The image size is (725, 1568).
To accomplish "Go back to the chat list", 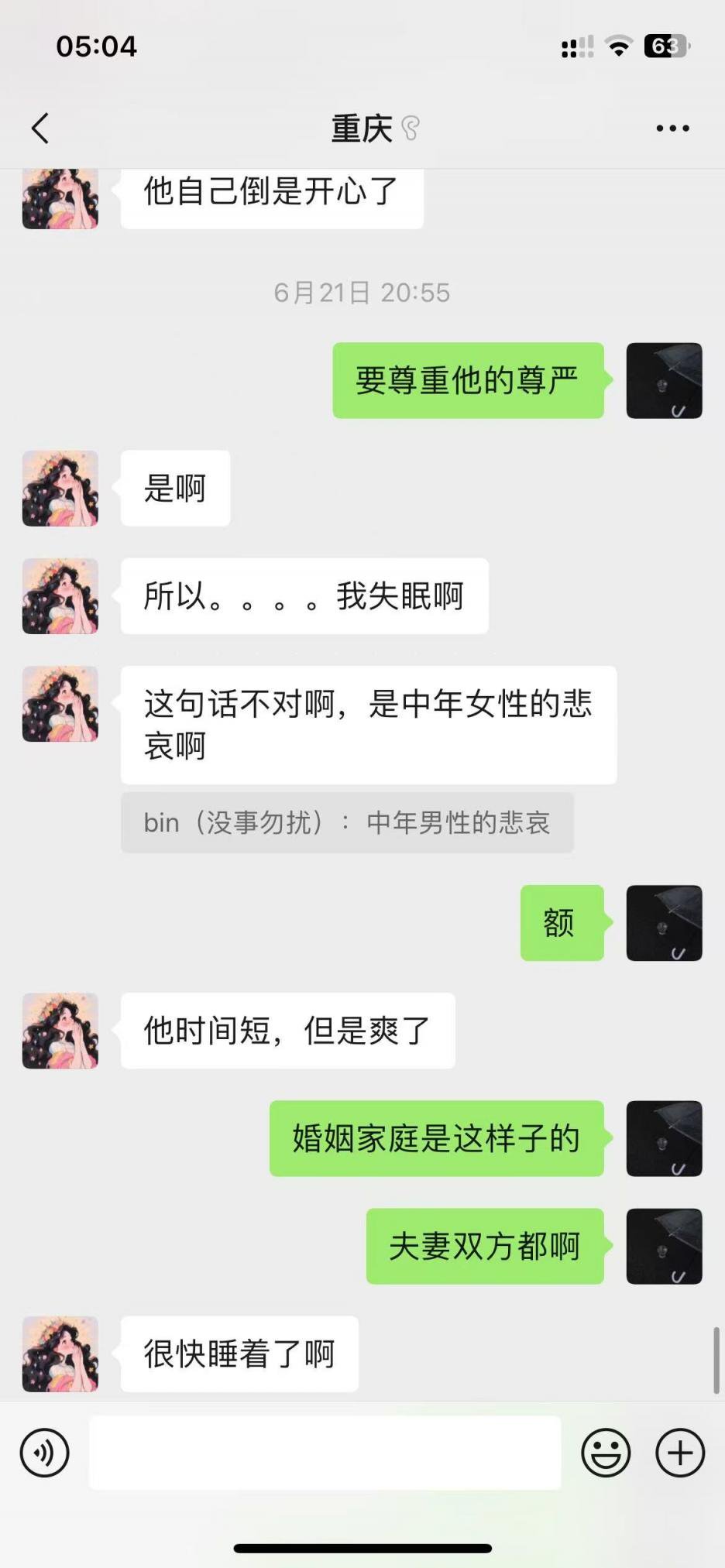I will 40,129.
